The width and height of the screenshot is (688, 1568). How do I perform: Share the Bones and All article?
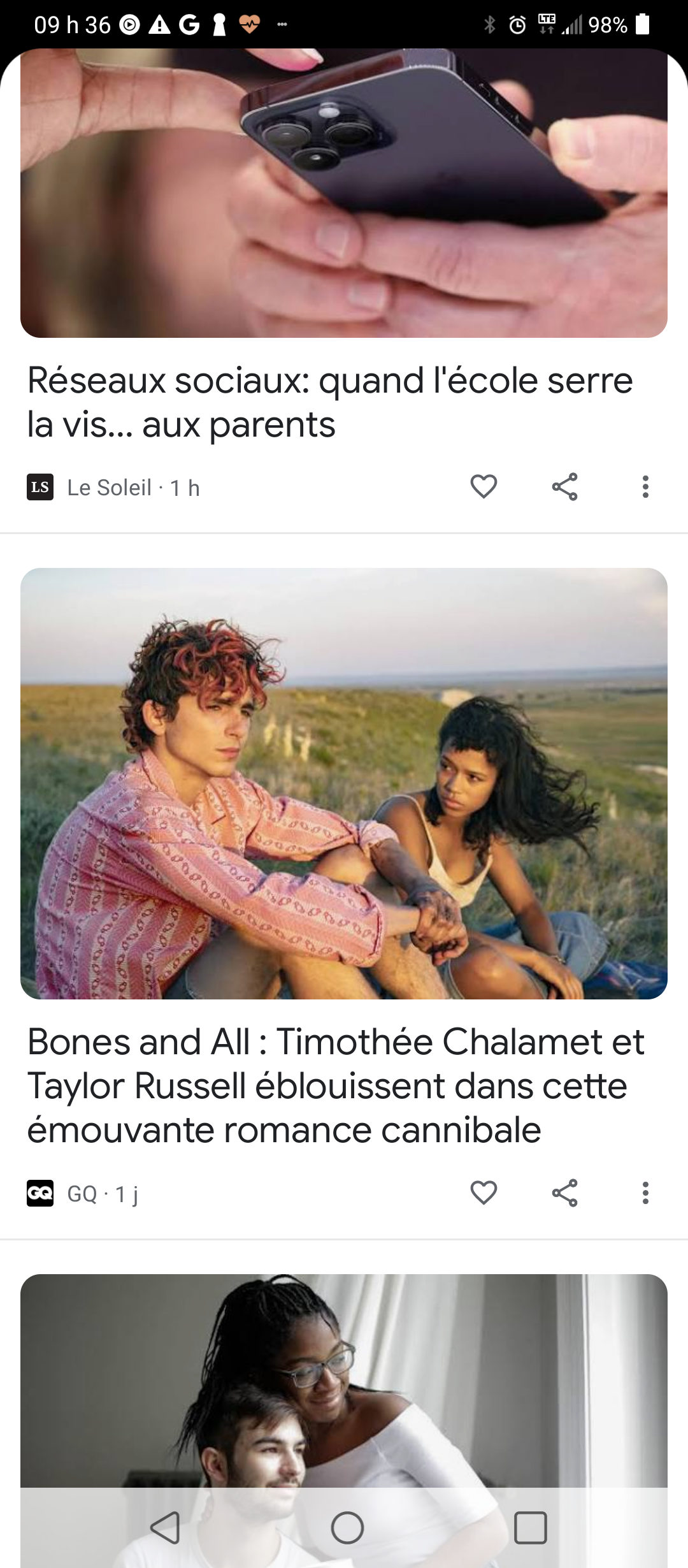click(x=564, y=1193)
